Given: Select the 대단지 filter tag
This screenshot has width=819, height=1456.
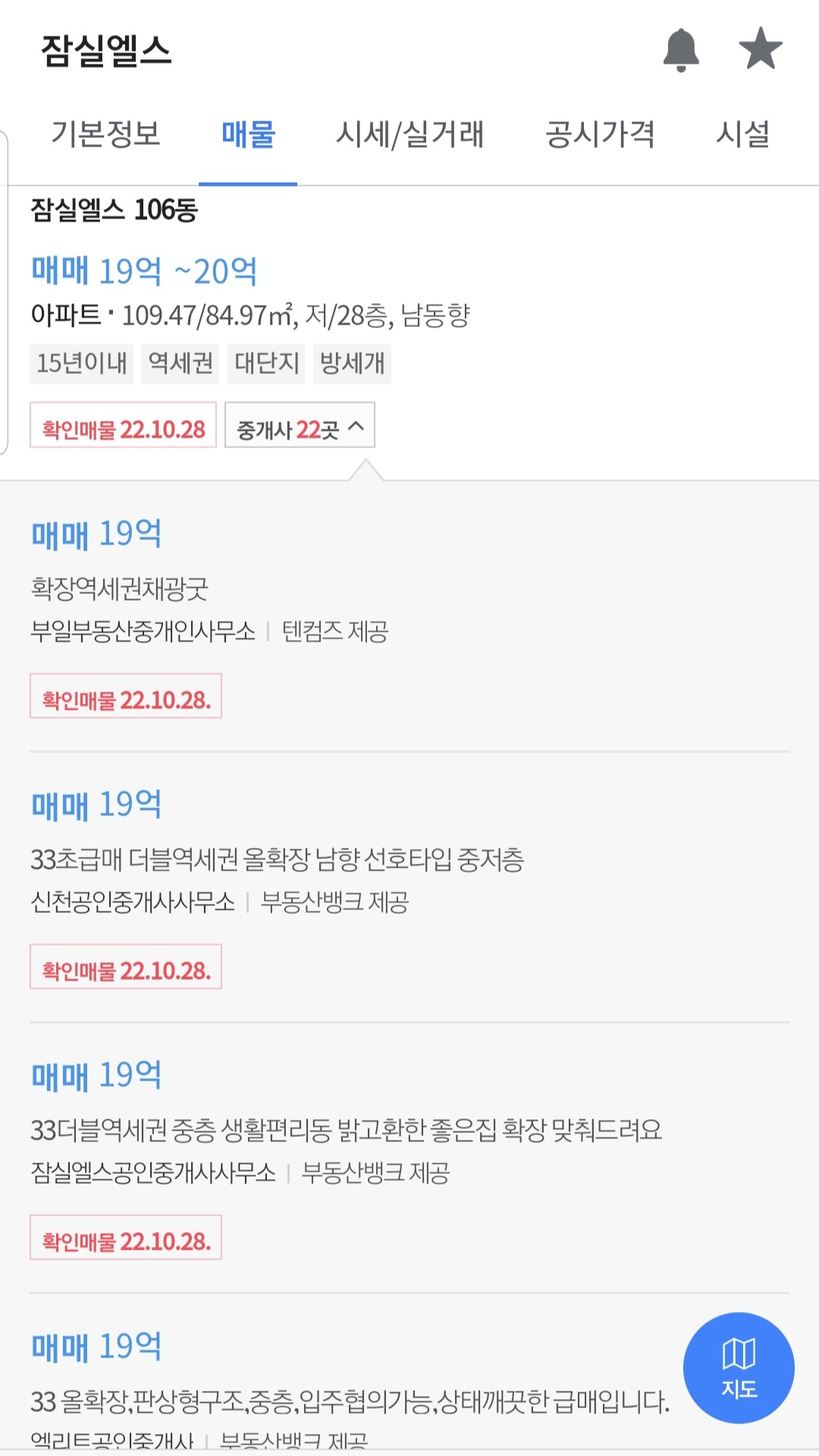Looking at the screenshot, I should point(265,363).
